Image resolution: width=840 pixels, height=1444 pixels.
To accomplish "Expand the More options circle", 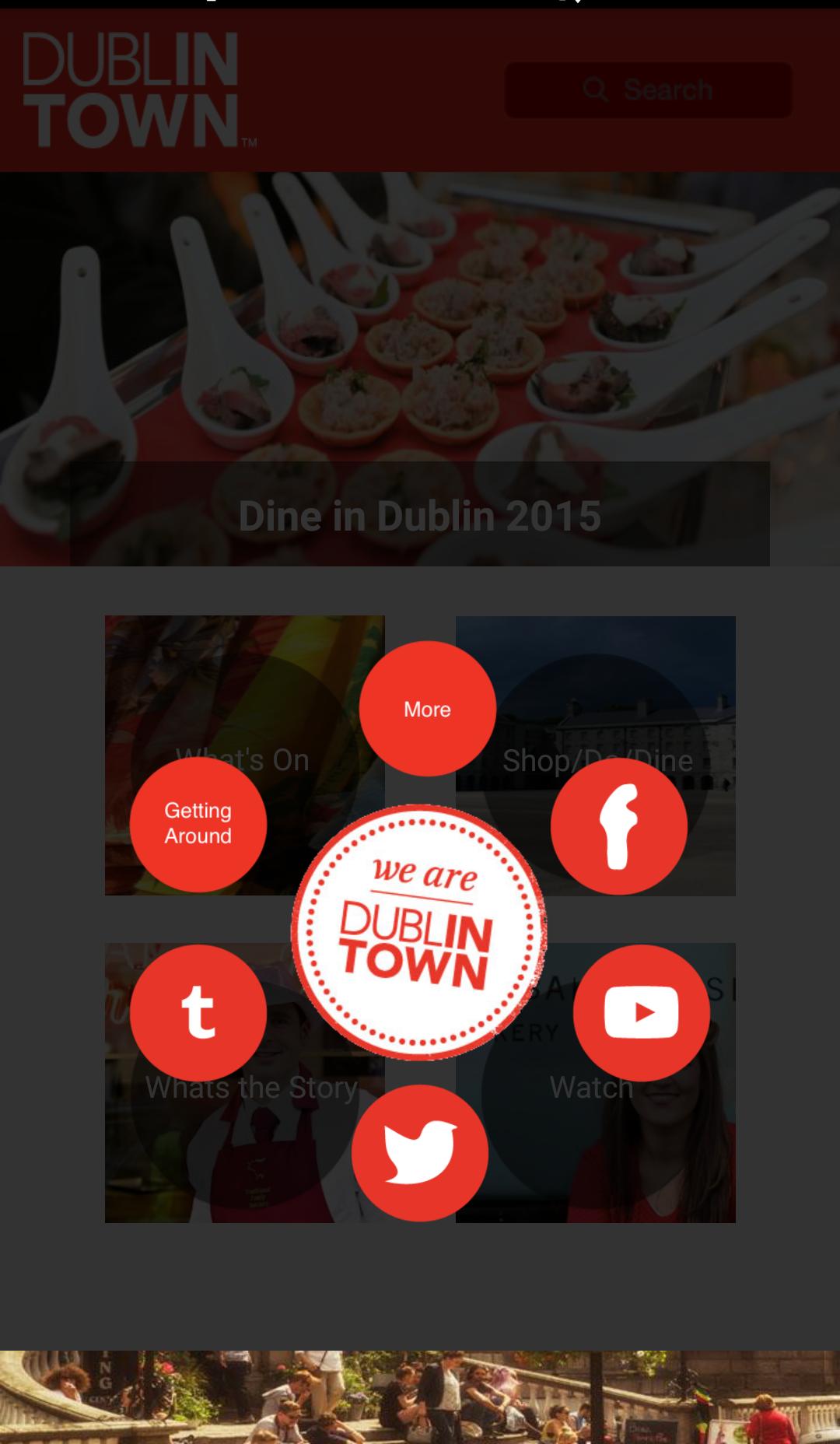I will (426, 709).
